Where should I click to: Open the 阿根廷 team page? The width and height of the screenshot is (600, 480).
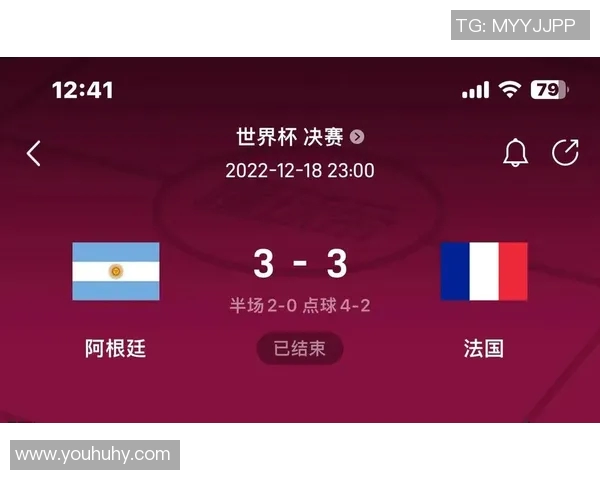tap(115, 271)
